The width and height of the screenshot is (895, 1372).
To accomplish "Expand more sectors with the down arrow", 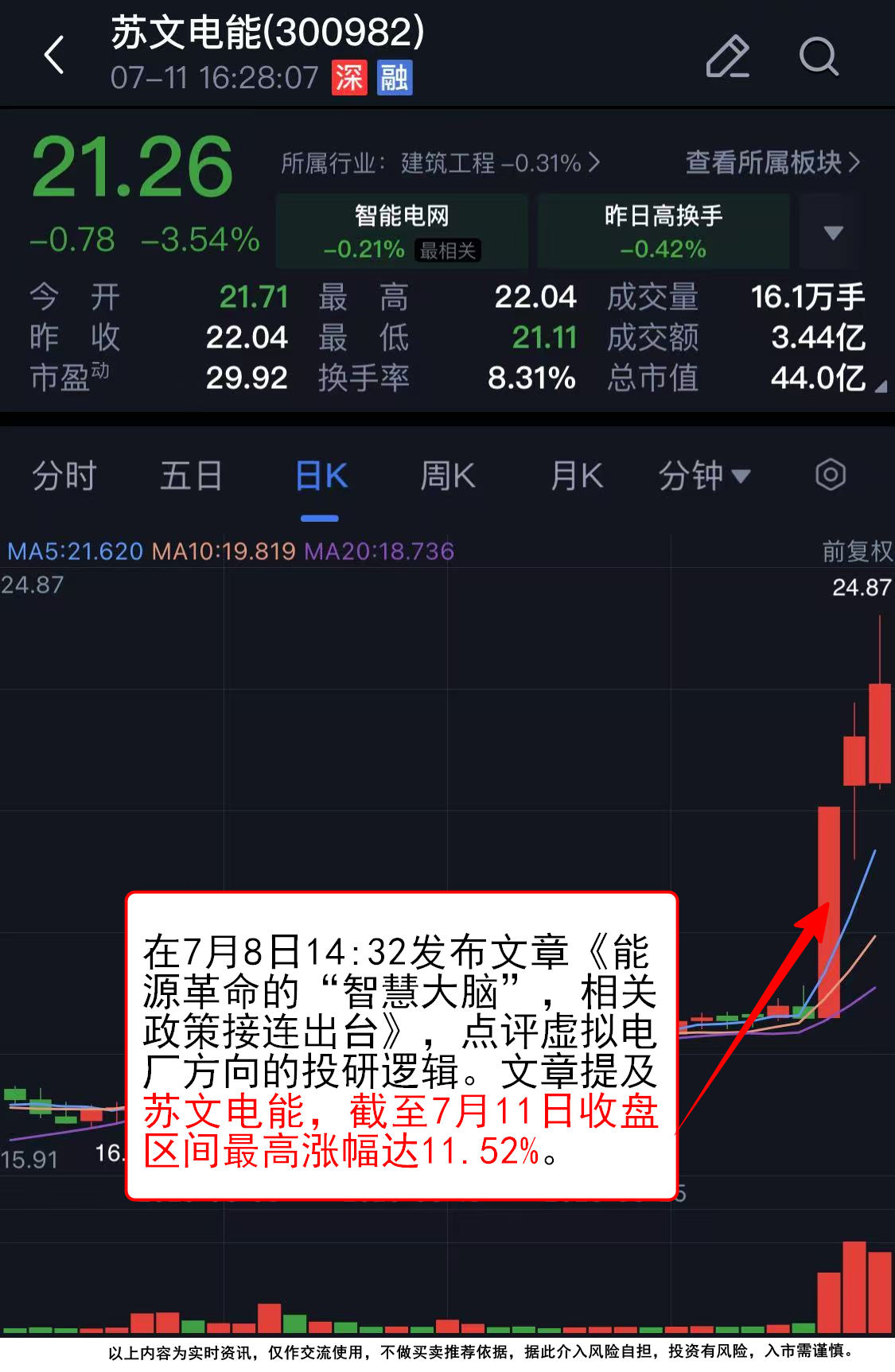I will click(832, 232).
